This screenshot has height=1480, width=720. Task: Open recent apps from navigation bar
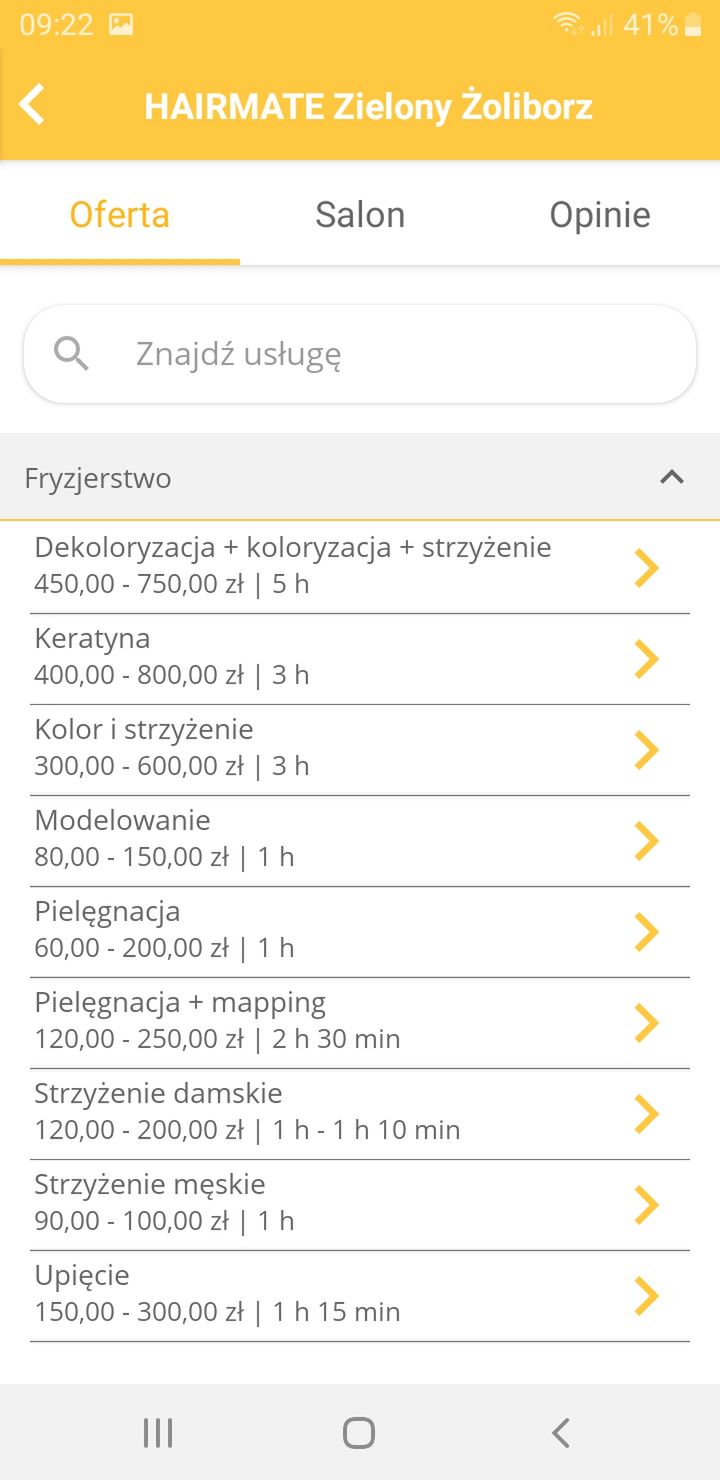158,1433
